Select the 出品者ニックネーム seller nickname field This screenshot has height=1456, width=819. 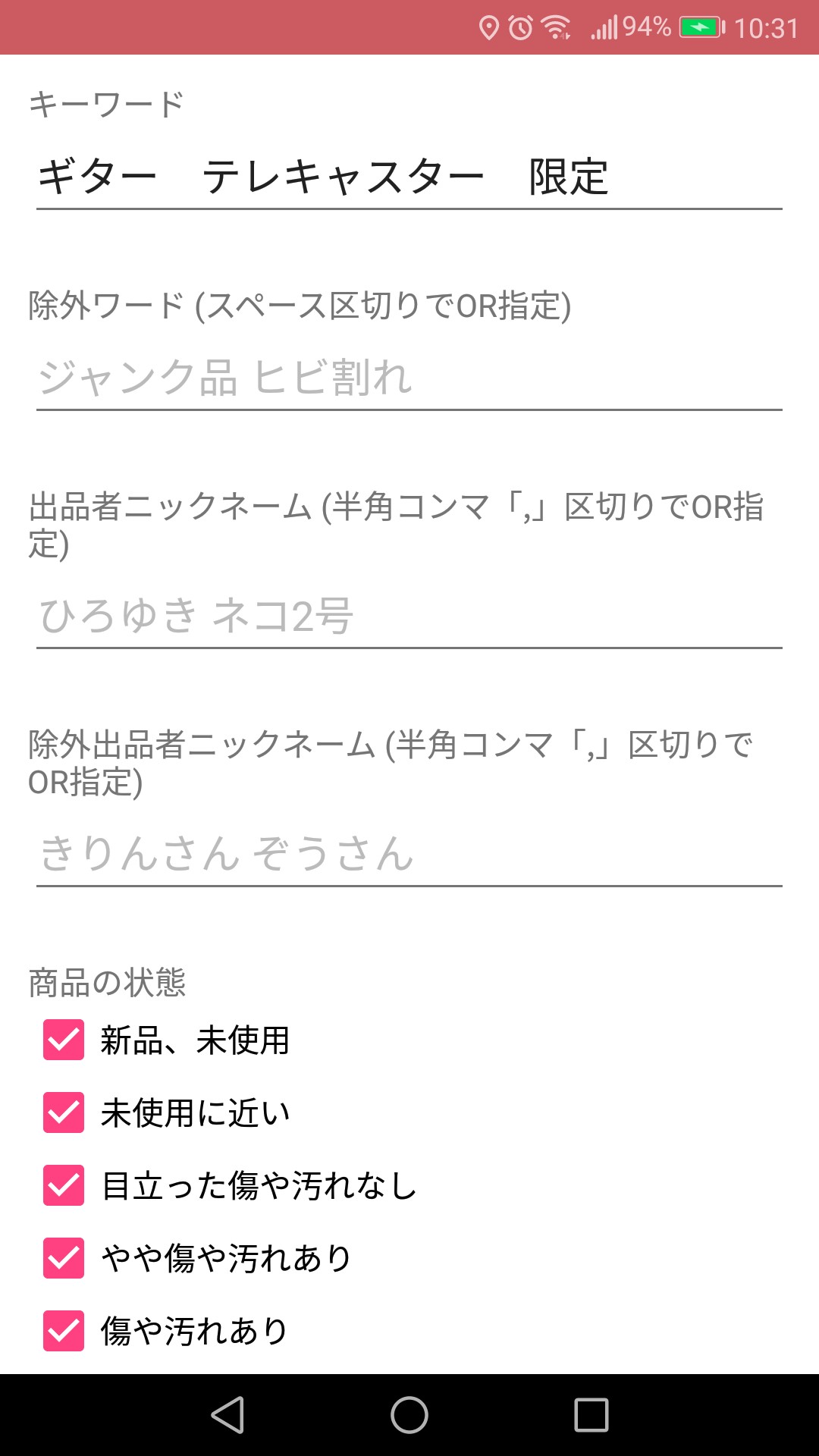(409, 615)
